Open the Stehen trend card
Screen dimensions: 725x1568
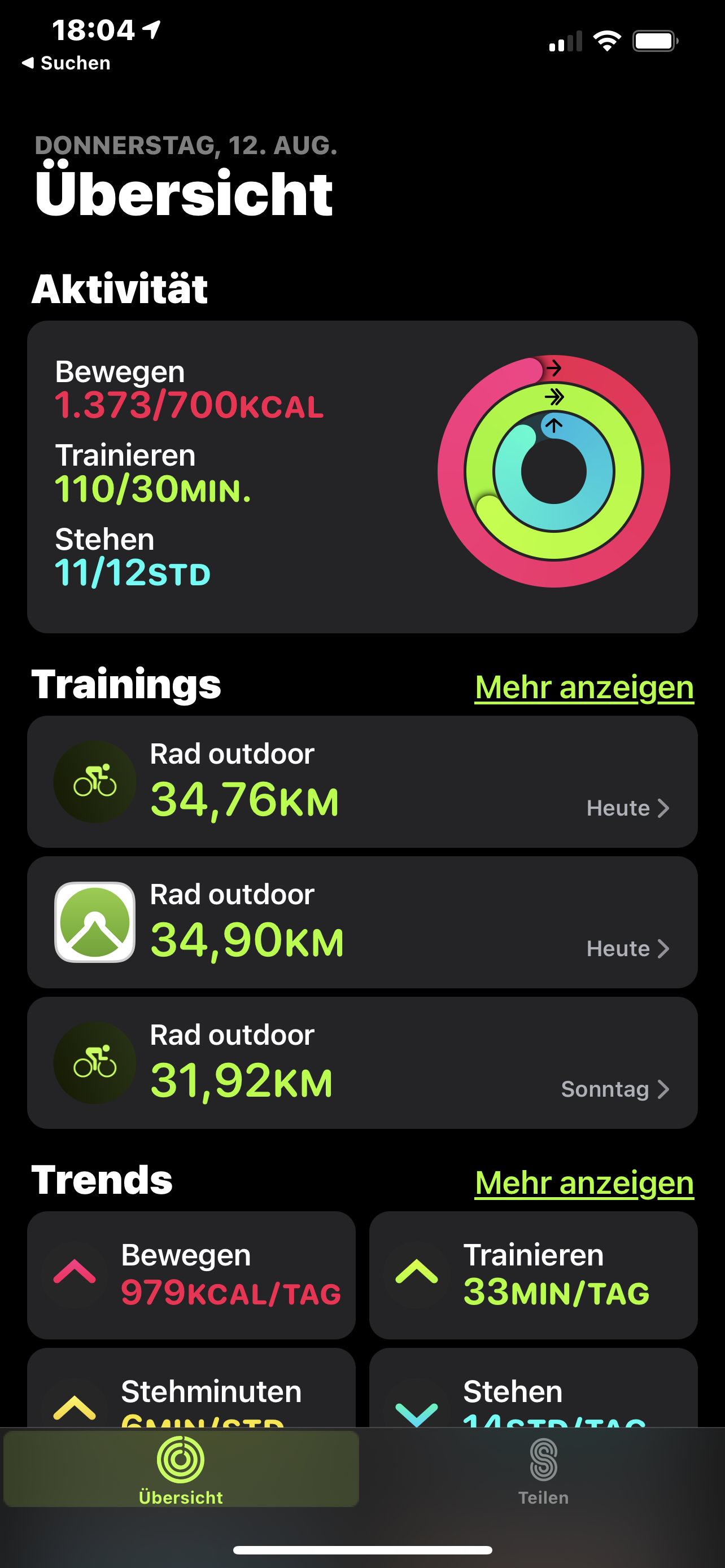click(x=532, y=1394)
